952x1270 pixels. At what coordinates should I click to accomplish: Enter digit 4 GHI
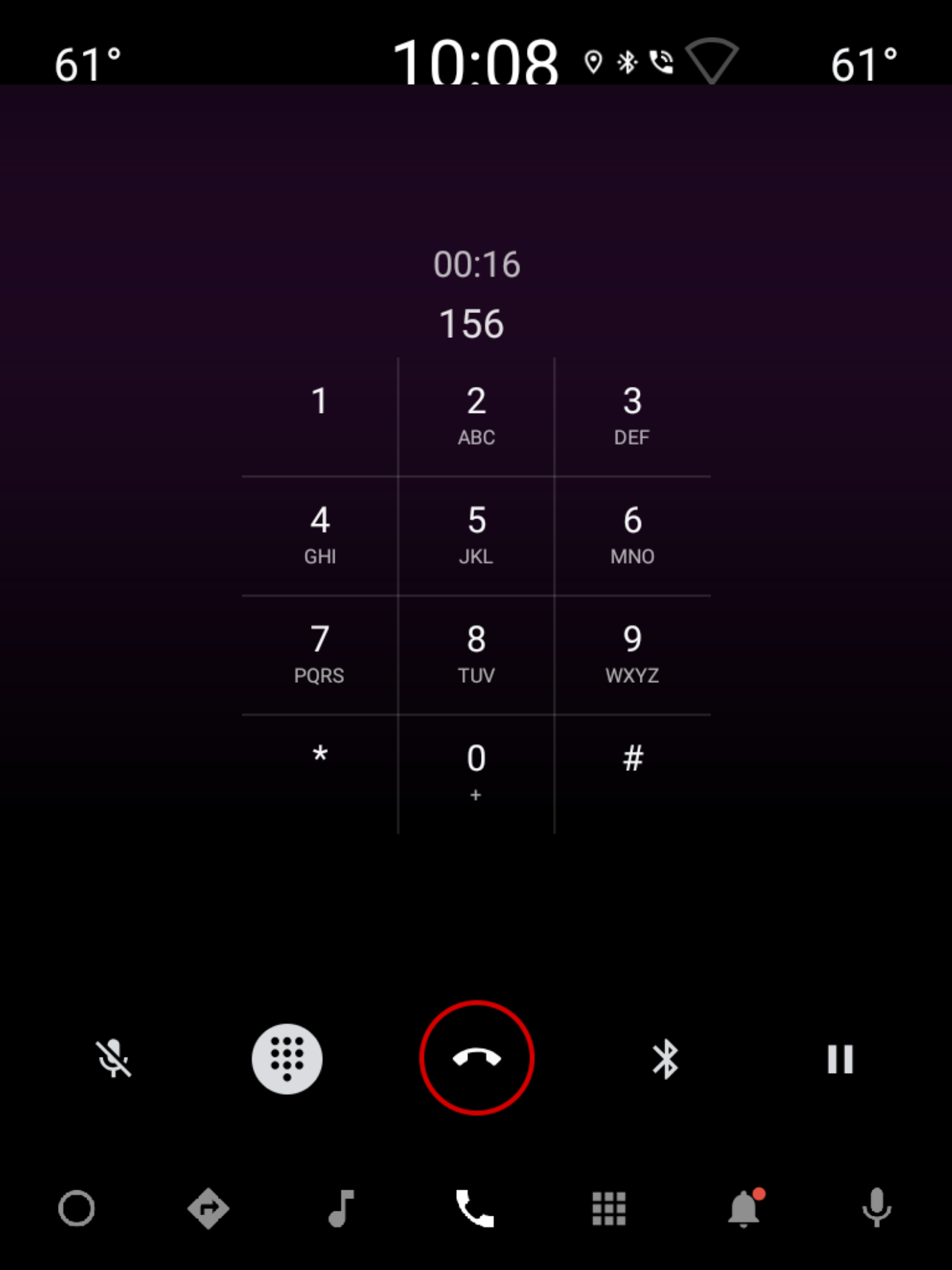click(x=319, y=534)
